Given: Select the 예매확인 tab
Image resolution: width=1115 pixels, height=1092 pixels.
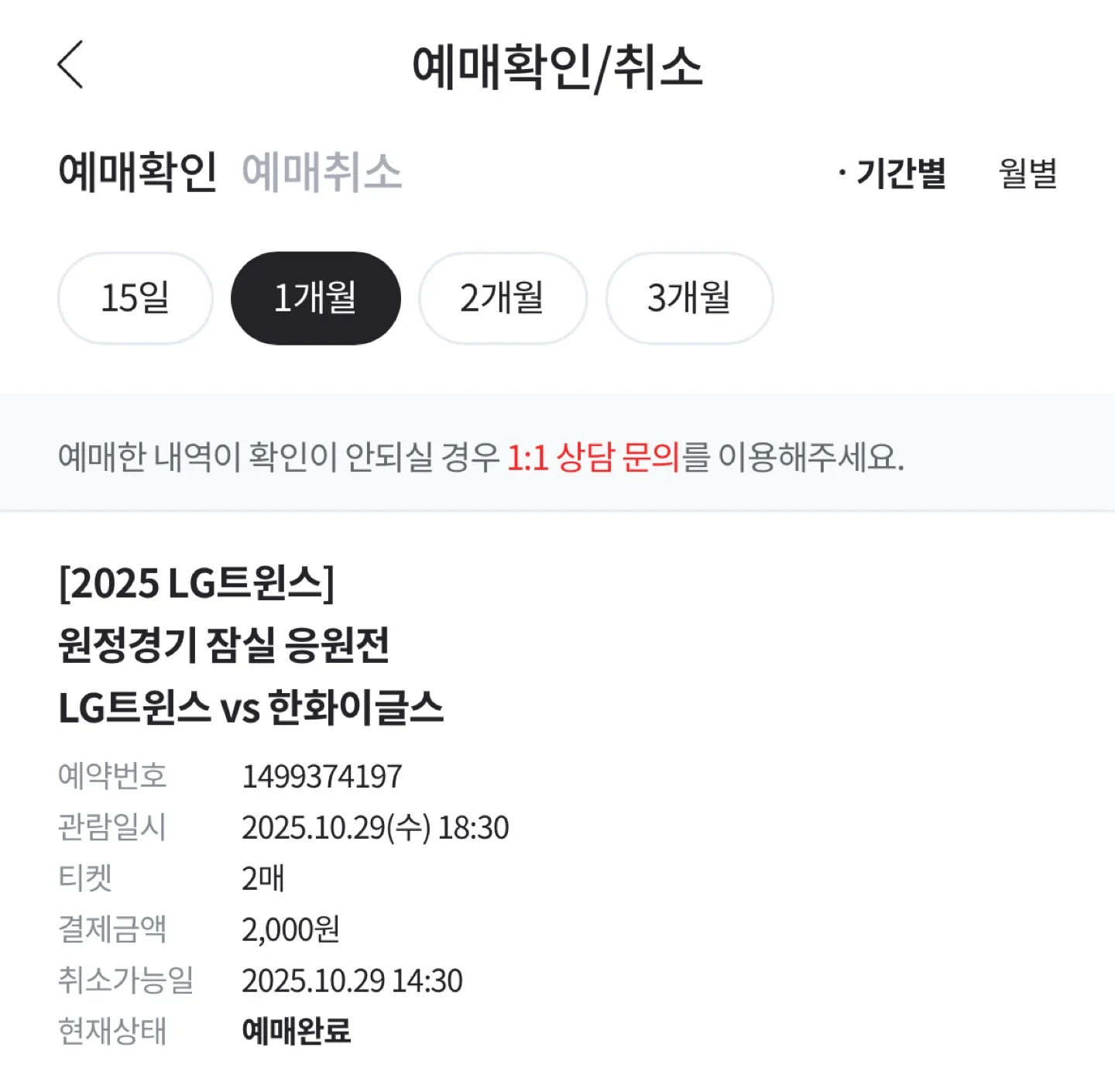Looking at the screenshot, I should (x=137, y=172).
